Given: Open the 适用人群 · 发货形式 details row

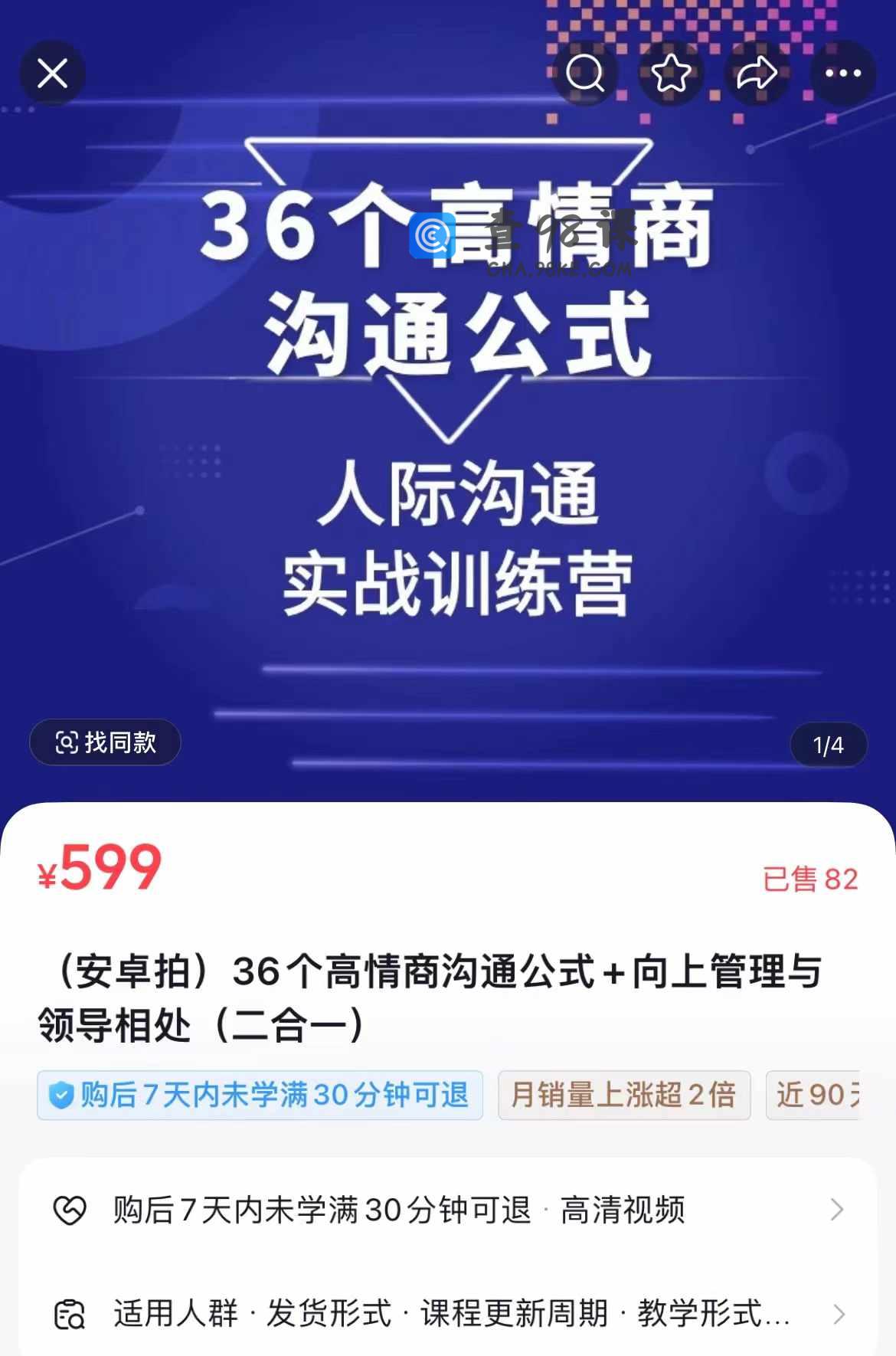Looking at the screenshot, I should (448, 1314).
